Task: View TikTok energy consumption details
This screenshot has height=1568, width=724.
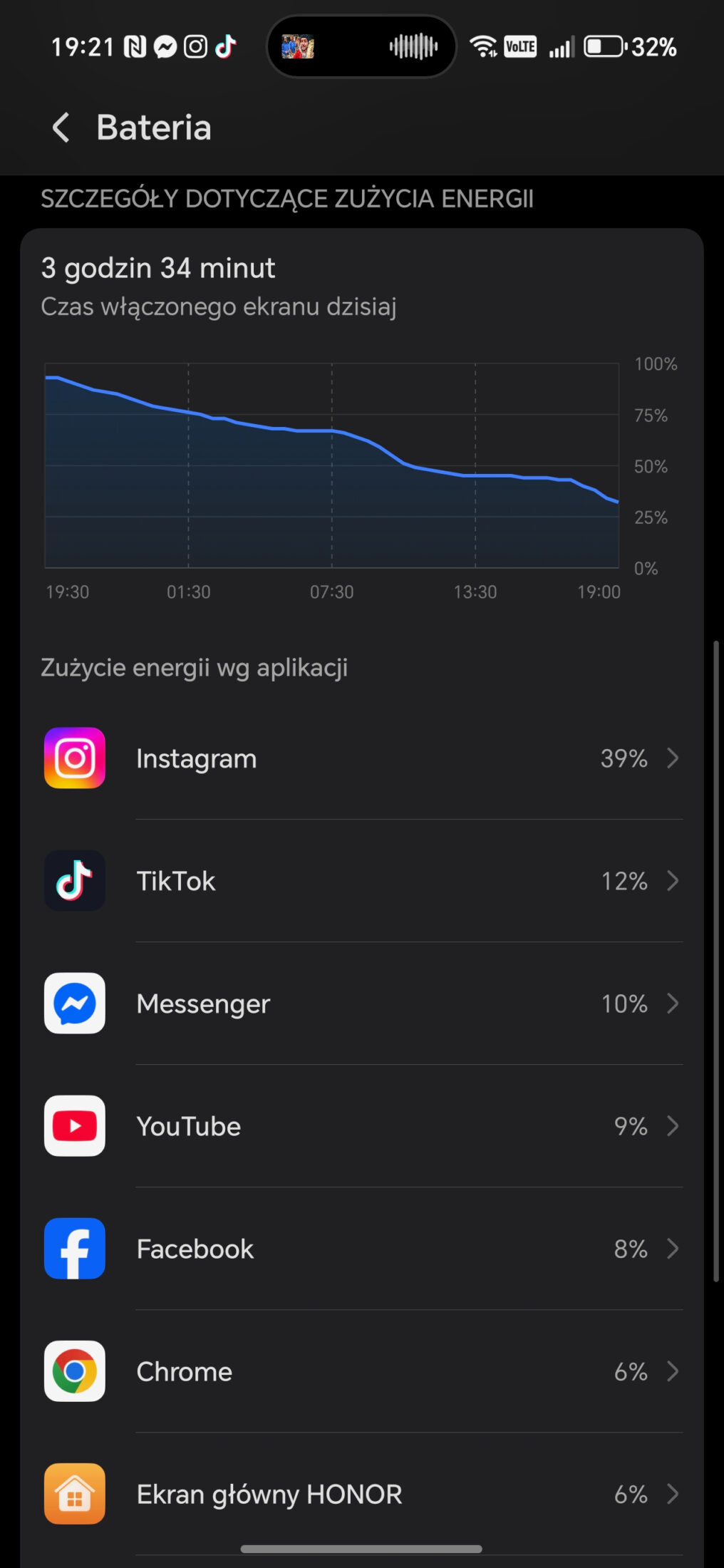Action: [x=362, y=881]
